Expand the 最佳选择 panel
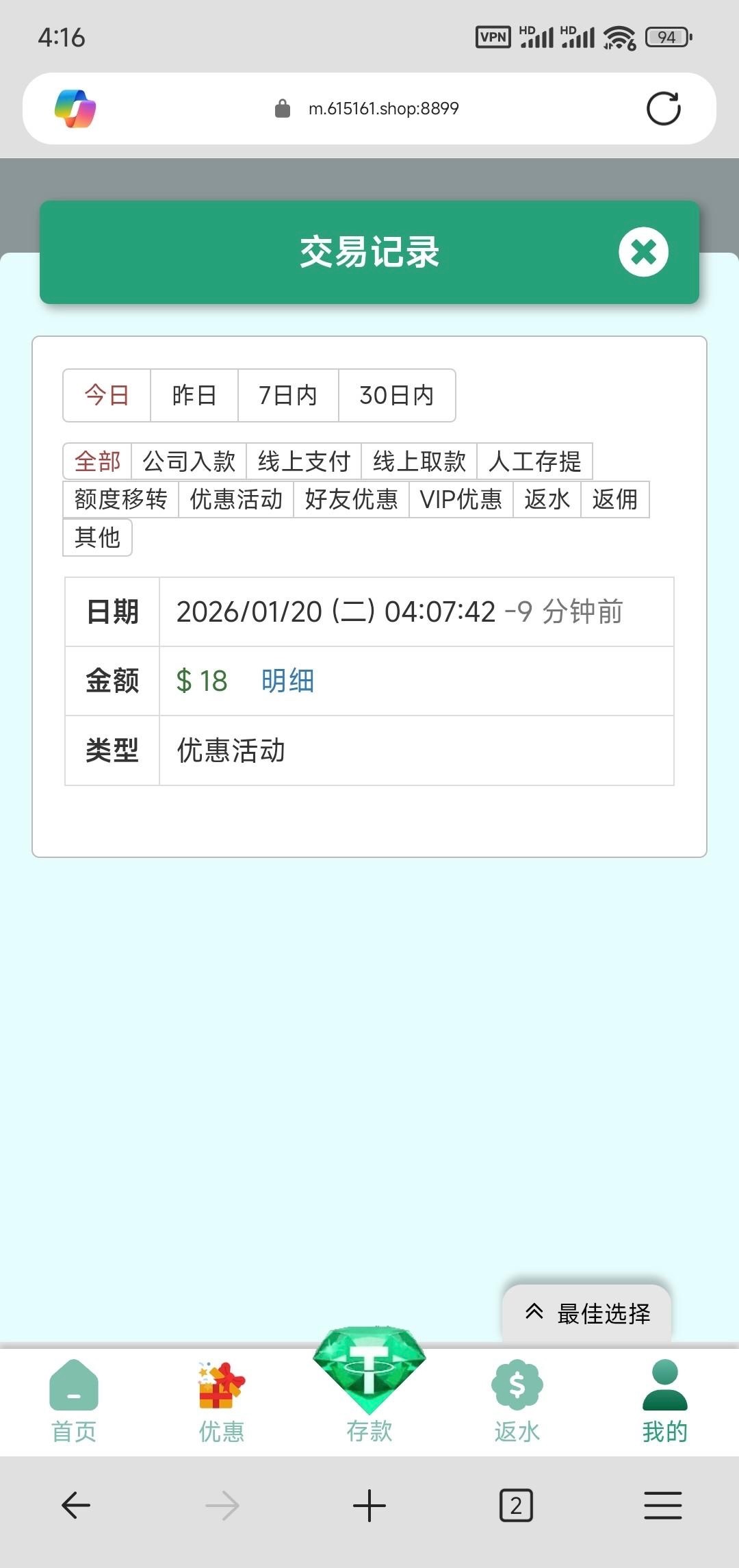Image resolution: width=739 pixels, height=1568 pixels. click(587, 1313)
